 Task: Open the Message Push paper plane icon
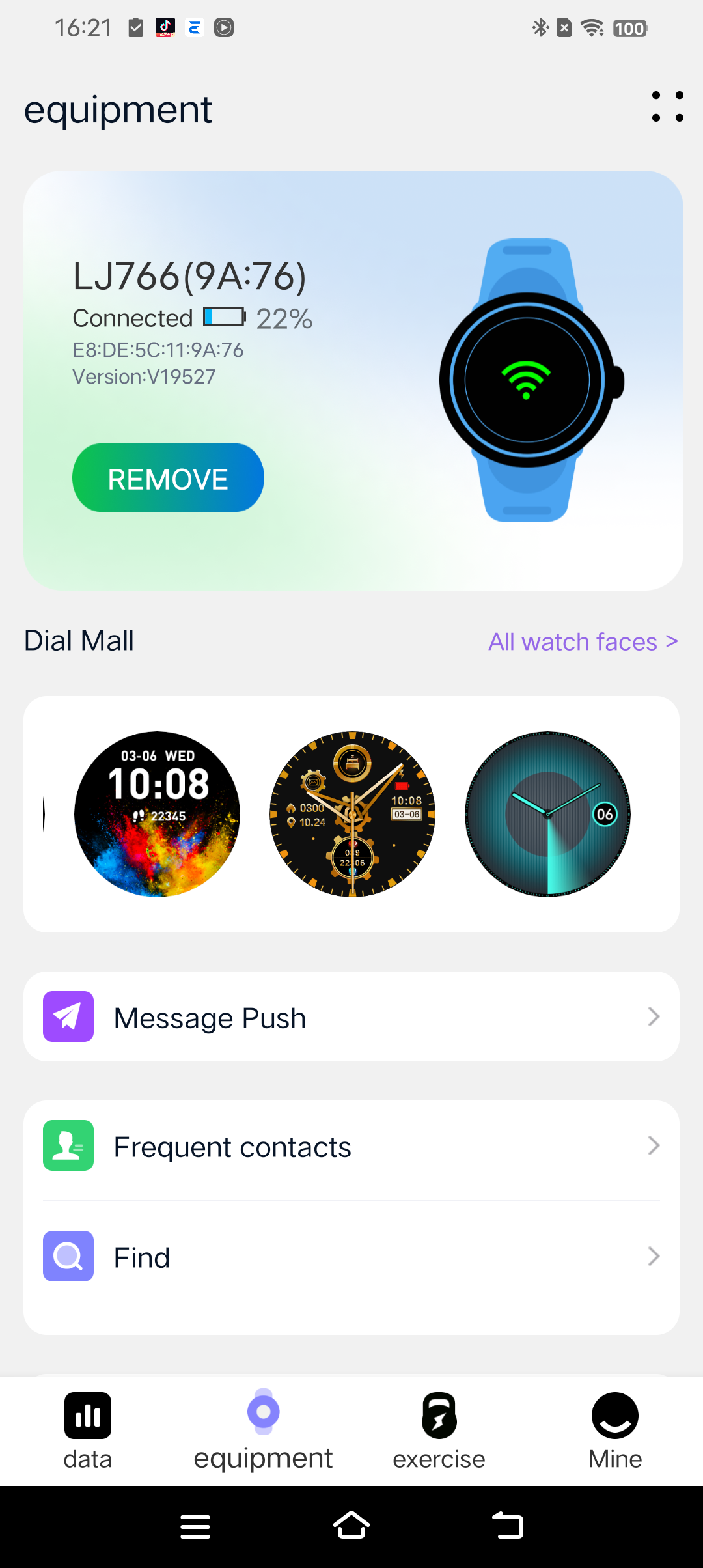click(x=68, y=1016)
